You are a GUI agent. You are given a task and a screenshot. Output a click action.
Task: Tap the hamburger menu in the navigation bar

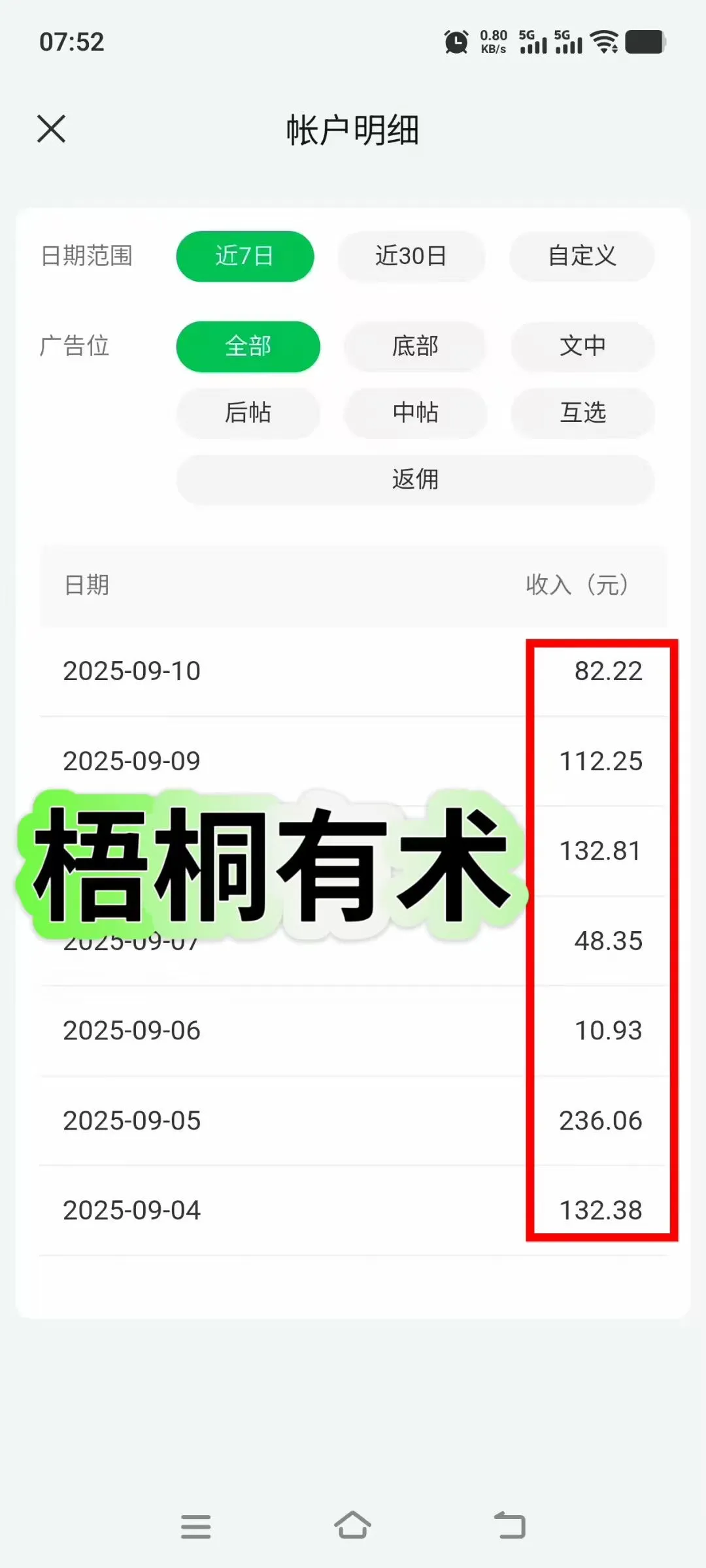[195, 1526]
